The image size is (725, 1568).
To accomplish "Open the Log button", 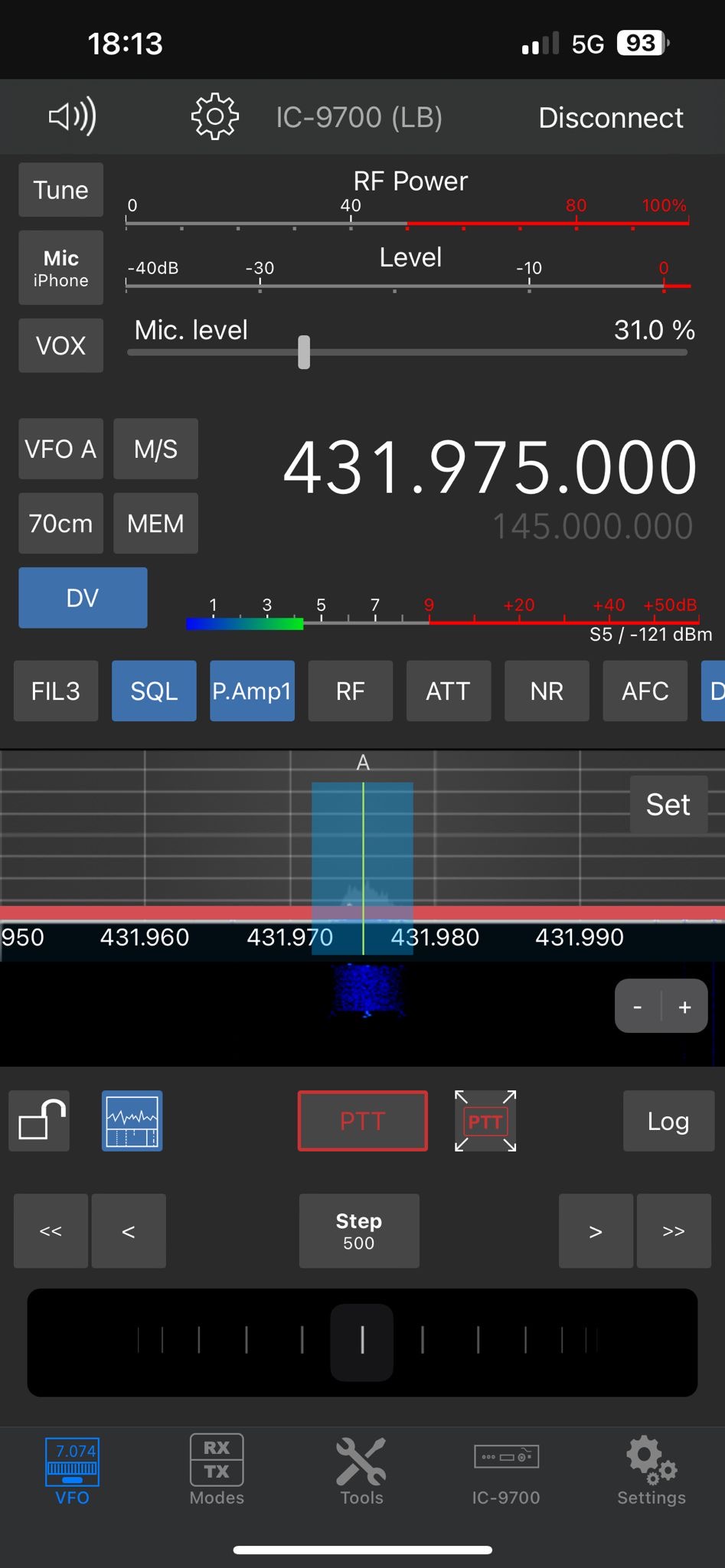I will point(668,1121).
